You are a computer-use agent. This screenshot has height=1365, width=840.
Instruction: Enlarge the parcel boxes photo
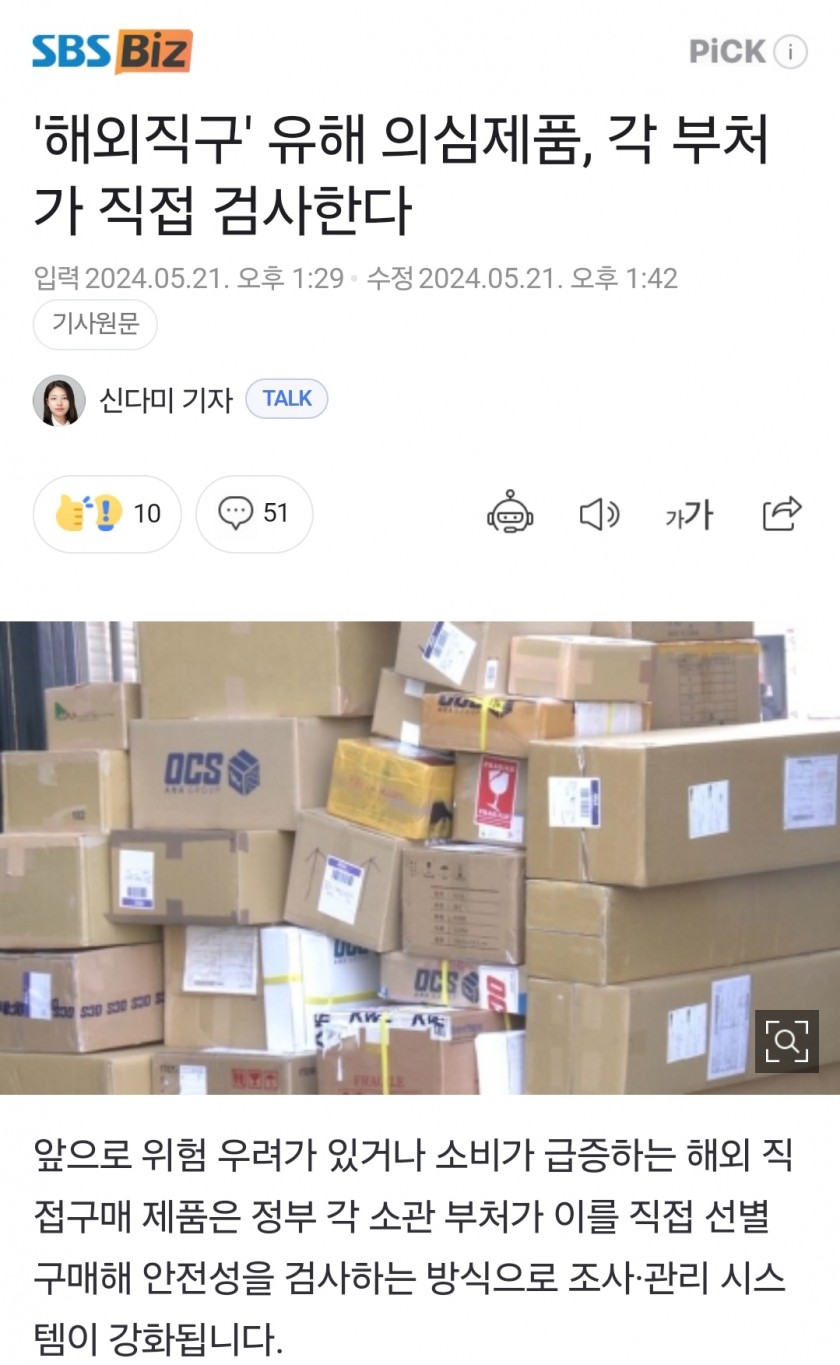click(786, 1042)
